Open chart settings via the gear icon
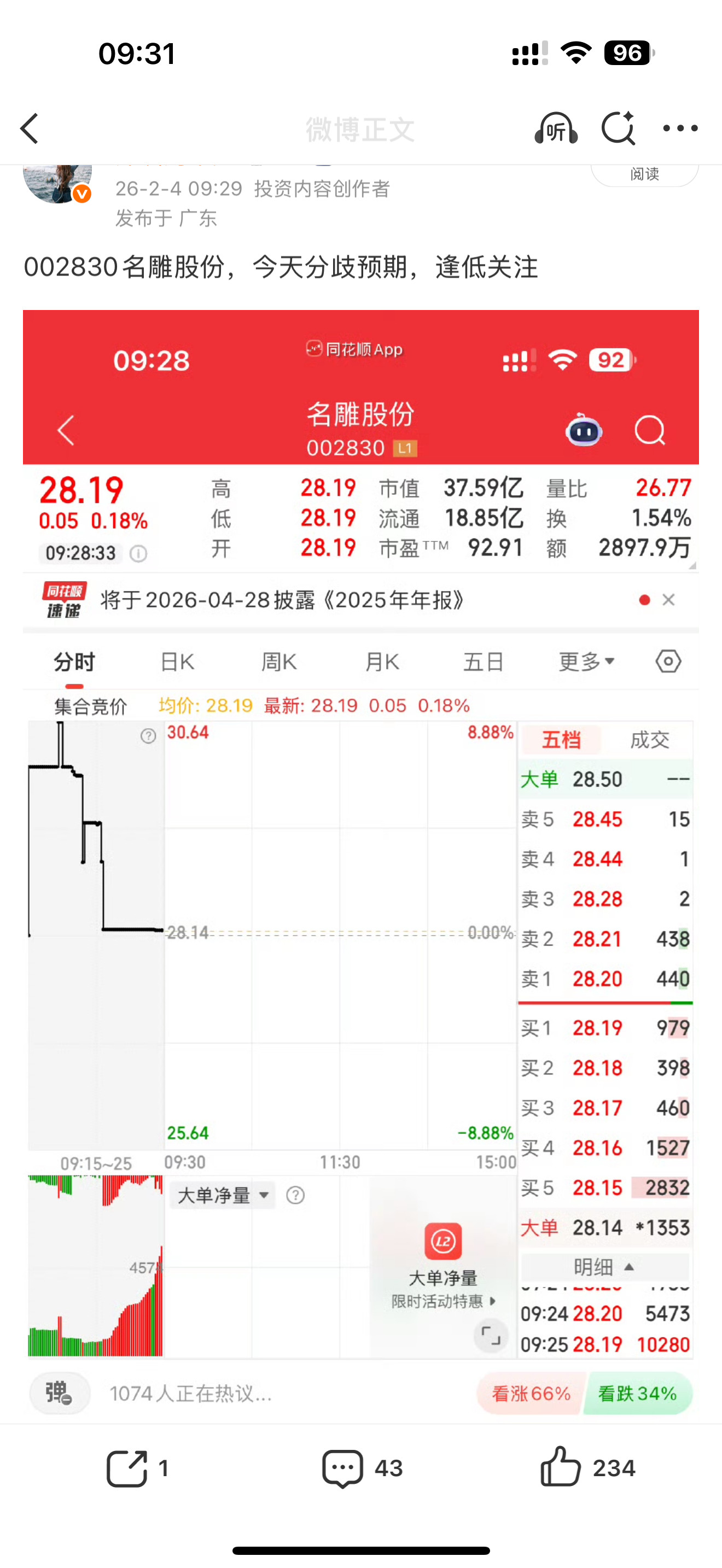This screenshot has height=1568, width=722. [x=668, y=660]
